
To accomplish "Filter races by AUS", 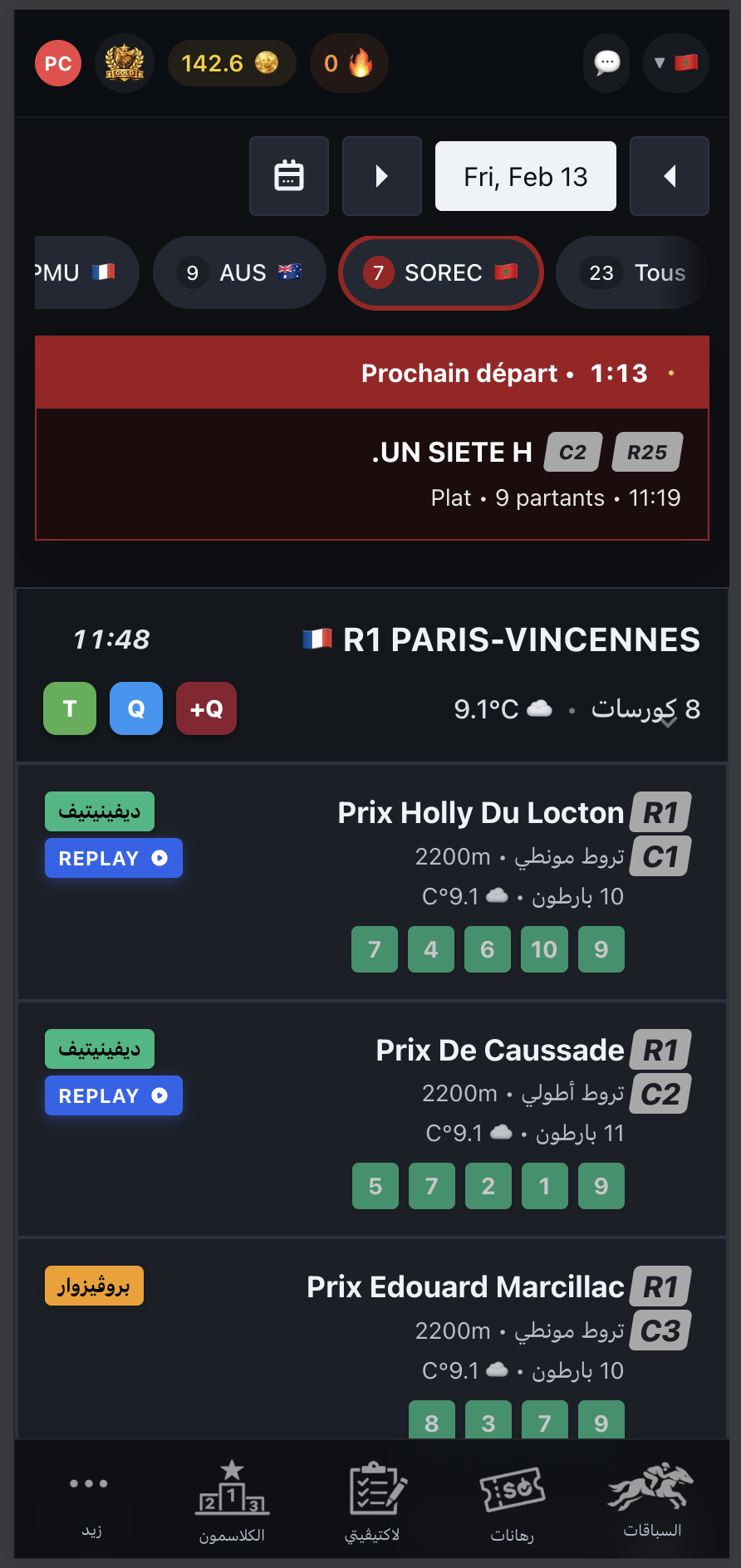I will click(x=239, y=272).
